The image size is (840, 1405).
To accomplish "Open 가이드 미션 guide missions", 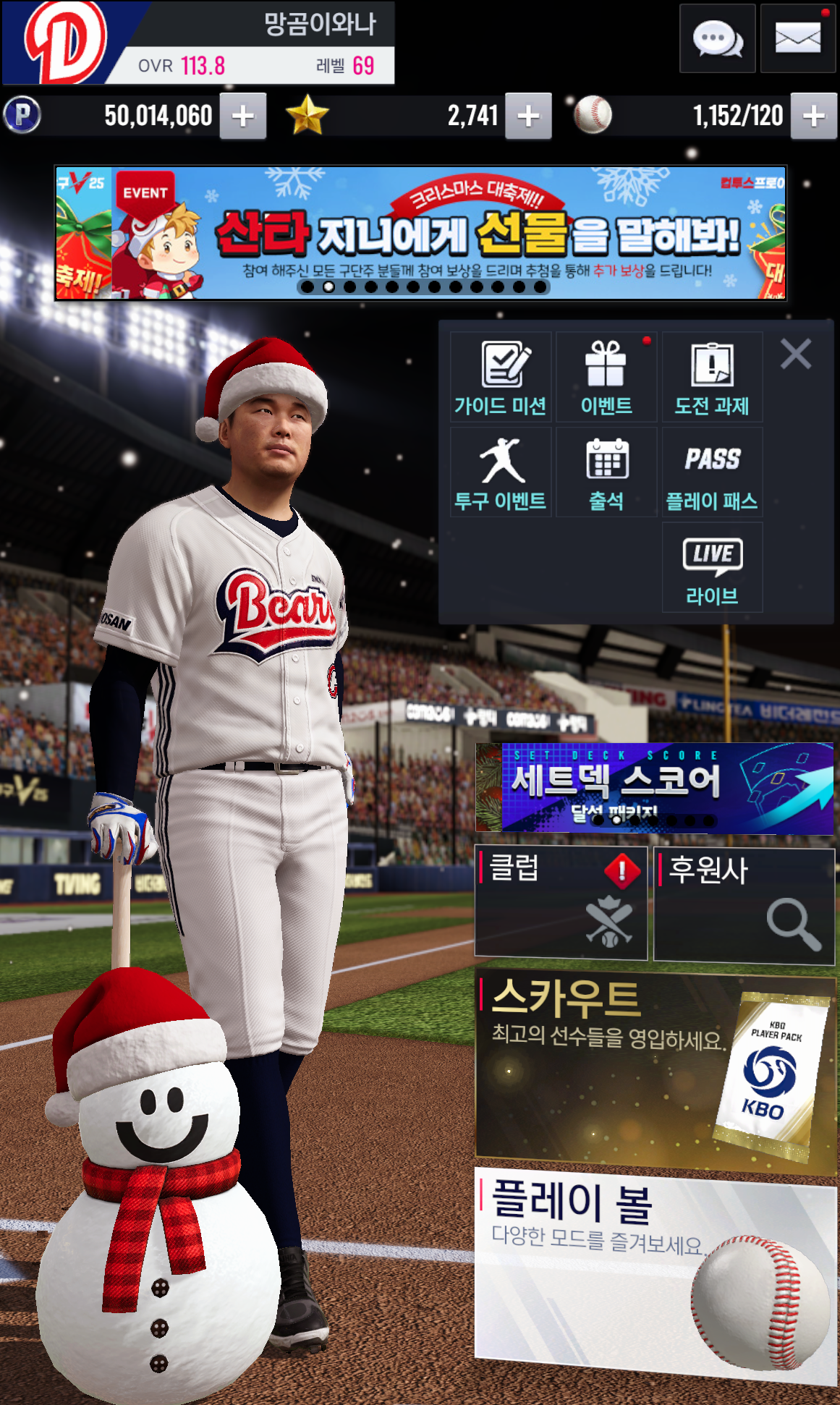I will 501,377.
